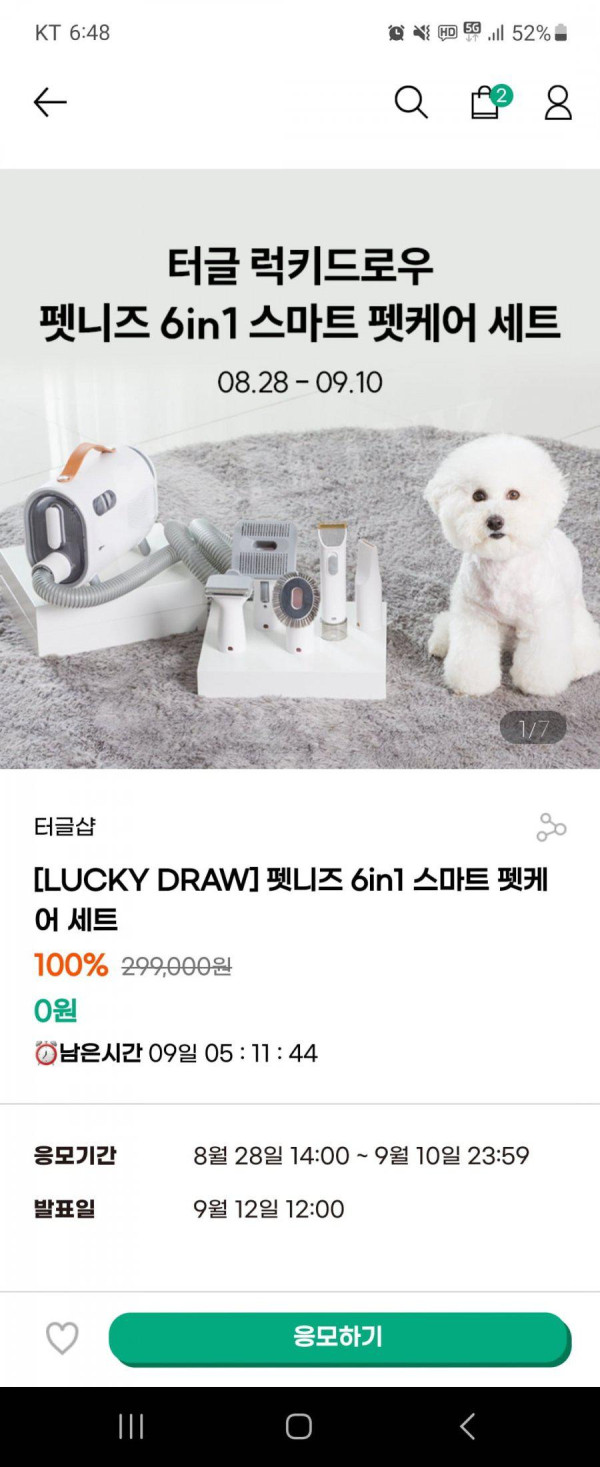Viewport: 600px width, 1467px height.
Task: Share this lucky draw product
Action: click(x=551, y=828)
